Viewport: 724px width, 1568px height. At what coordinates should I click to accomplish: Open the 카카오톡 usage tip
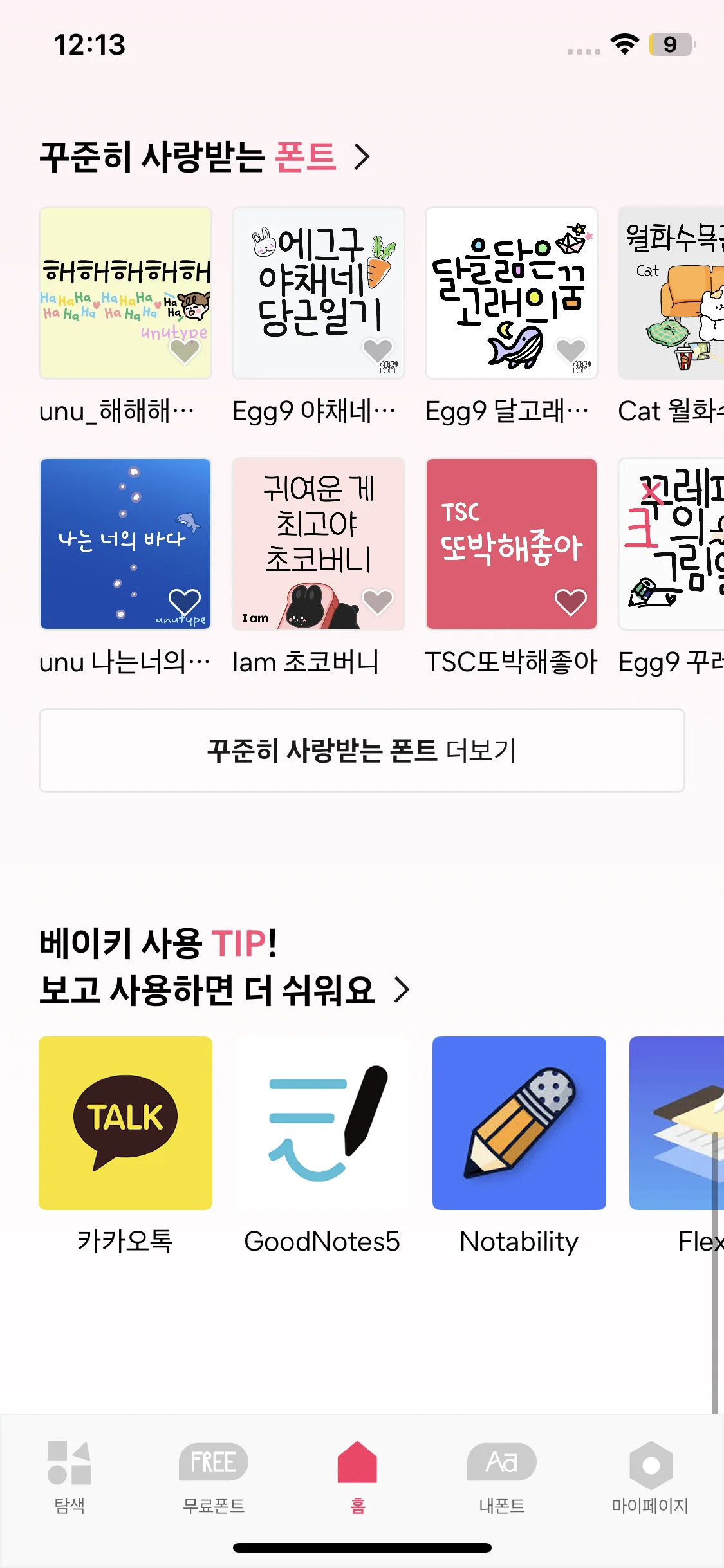[125, 1123]
